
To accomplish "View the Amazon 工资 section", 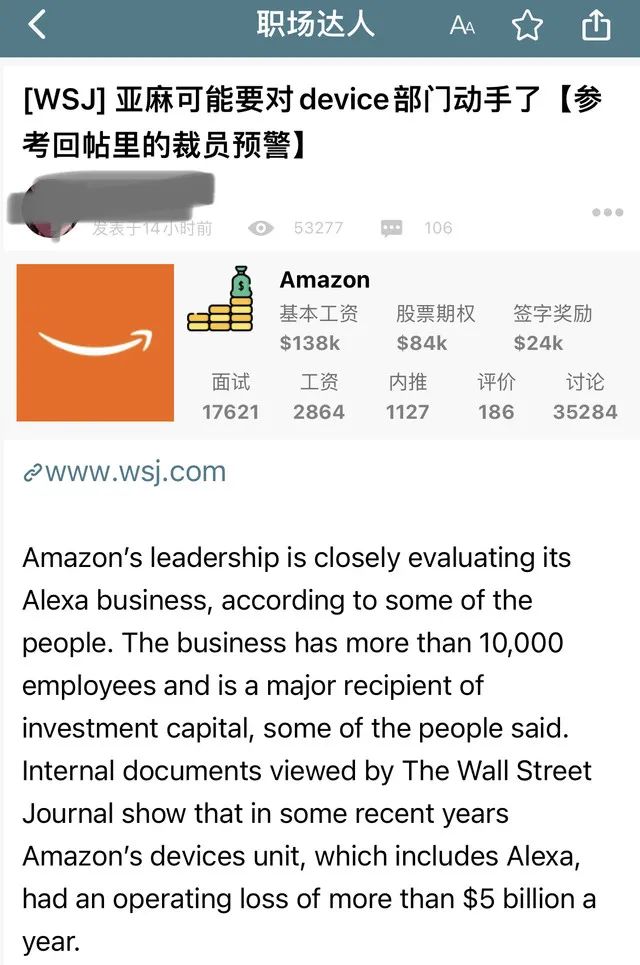I will point(318,396).
